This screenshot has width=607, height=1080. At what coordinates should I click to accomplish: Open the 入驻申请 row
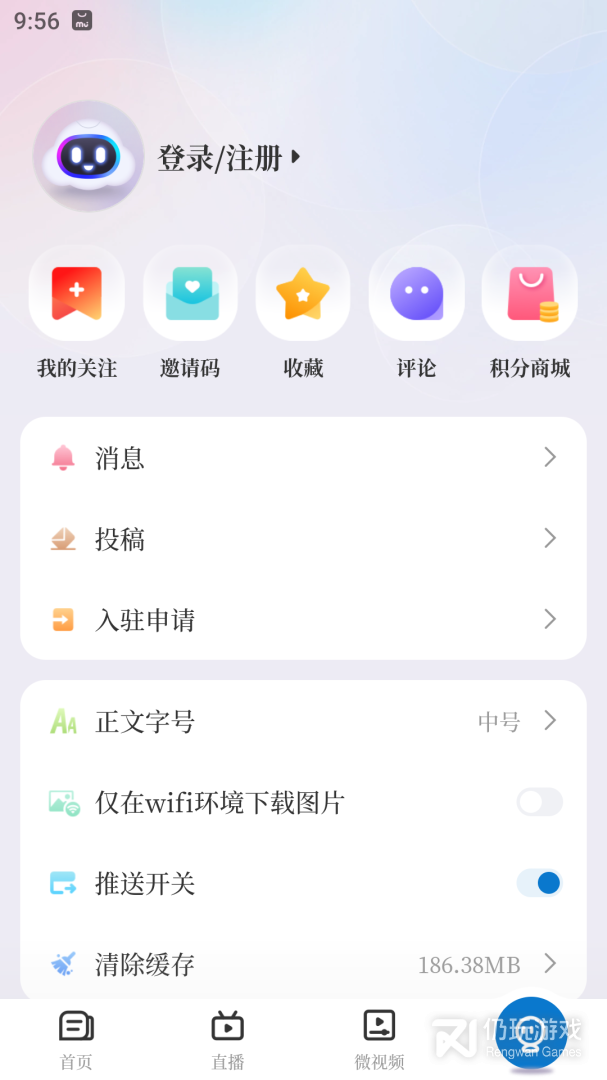click(x=303, y=620)
